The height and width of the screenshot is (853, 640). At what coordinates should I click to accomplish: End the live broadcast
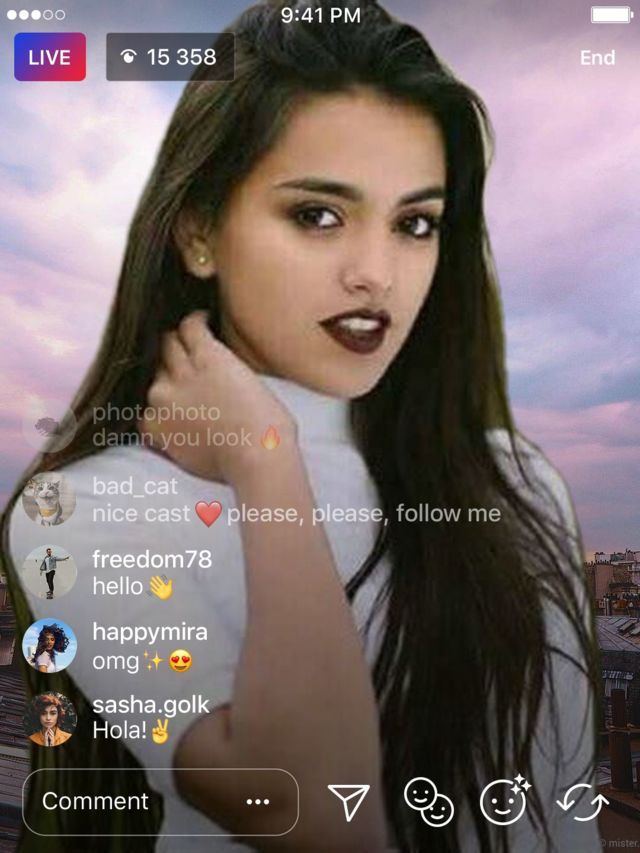point(597,58)
